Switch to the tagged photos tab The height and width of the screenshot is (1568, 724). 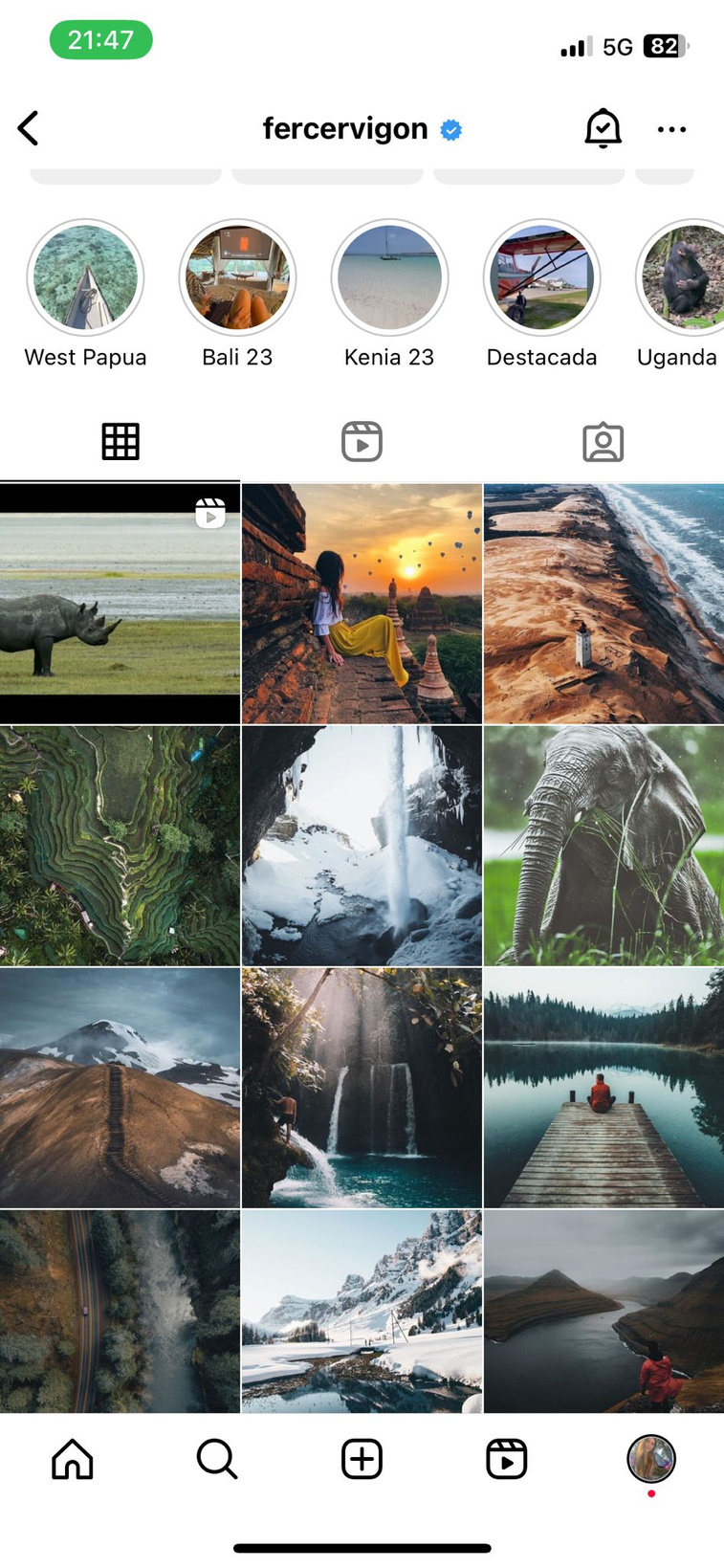(x=603, y=442)
